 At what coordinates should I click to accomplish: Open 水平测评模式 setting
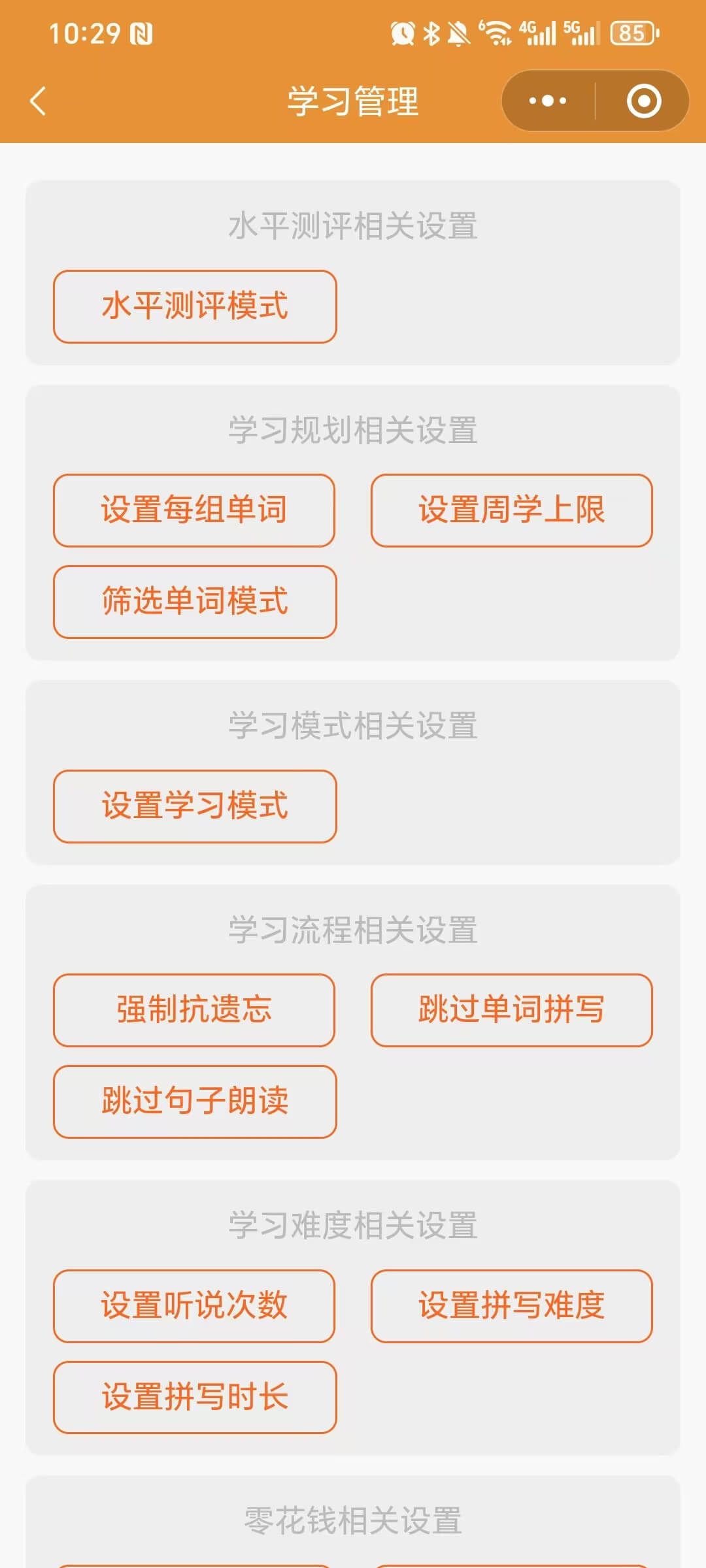coord(195,306)
